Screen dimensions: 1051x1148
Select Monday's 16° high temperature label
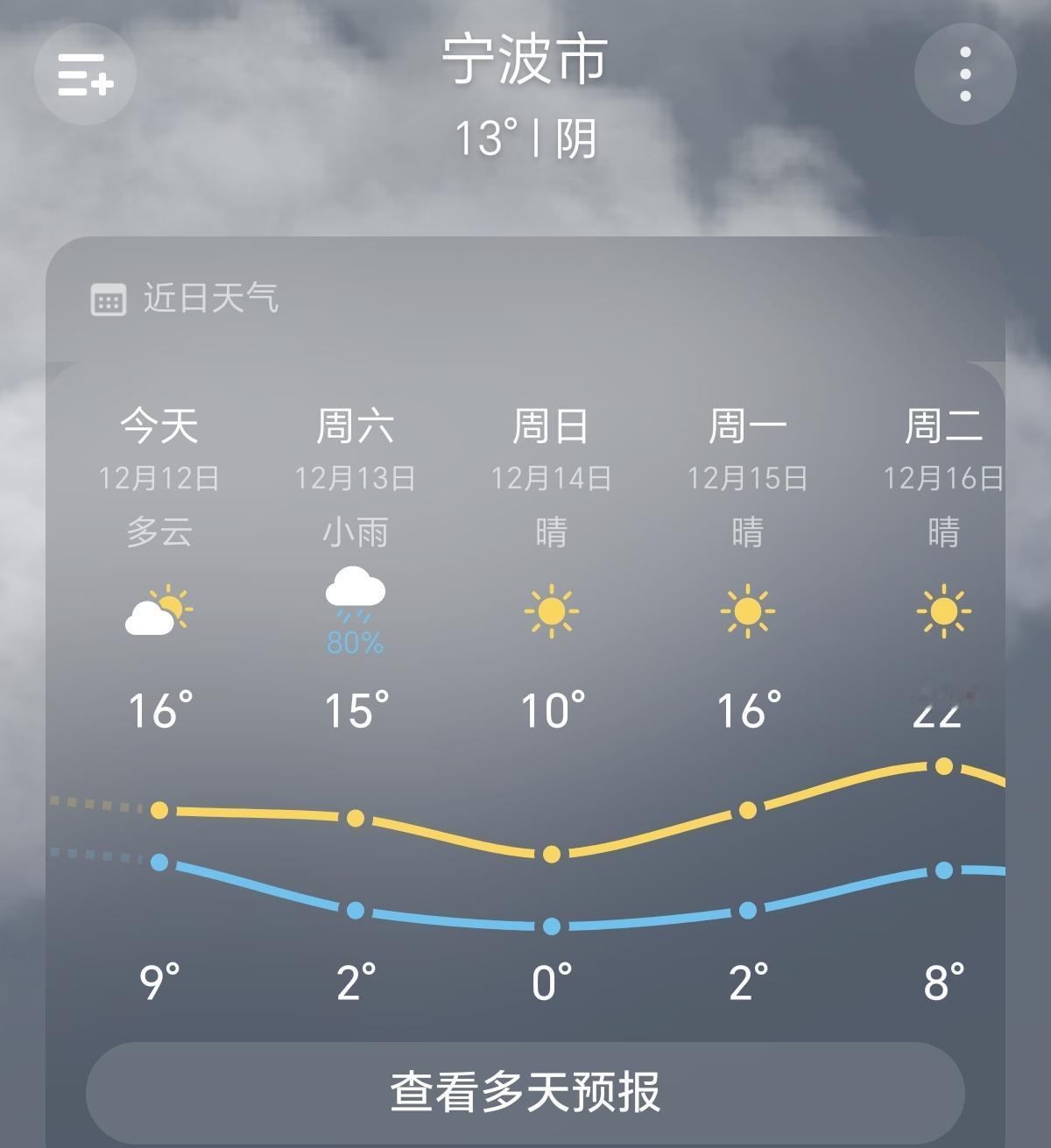(749, 711)
